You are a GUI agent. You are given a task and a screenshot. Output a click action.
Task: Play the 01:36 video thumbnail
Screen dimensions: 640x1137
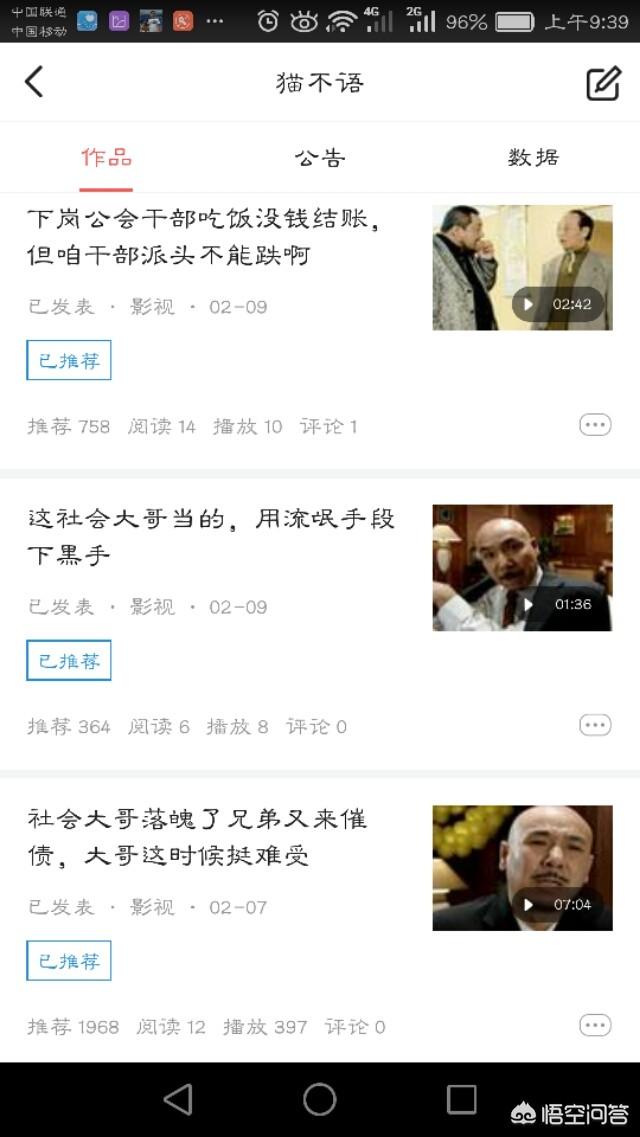point(522,567)
